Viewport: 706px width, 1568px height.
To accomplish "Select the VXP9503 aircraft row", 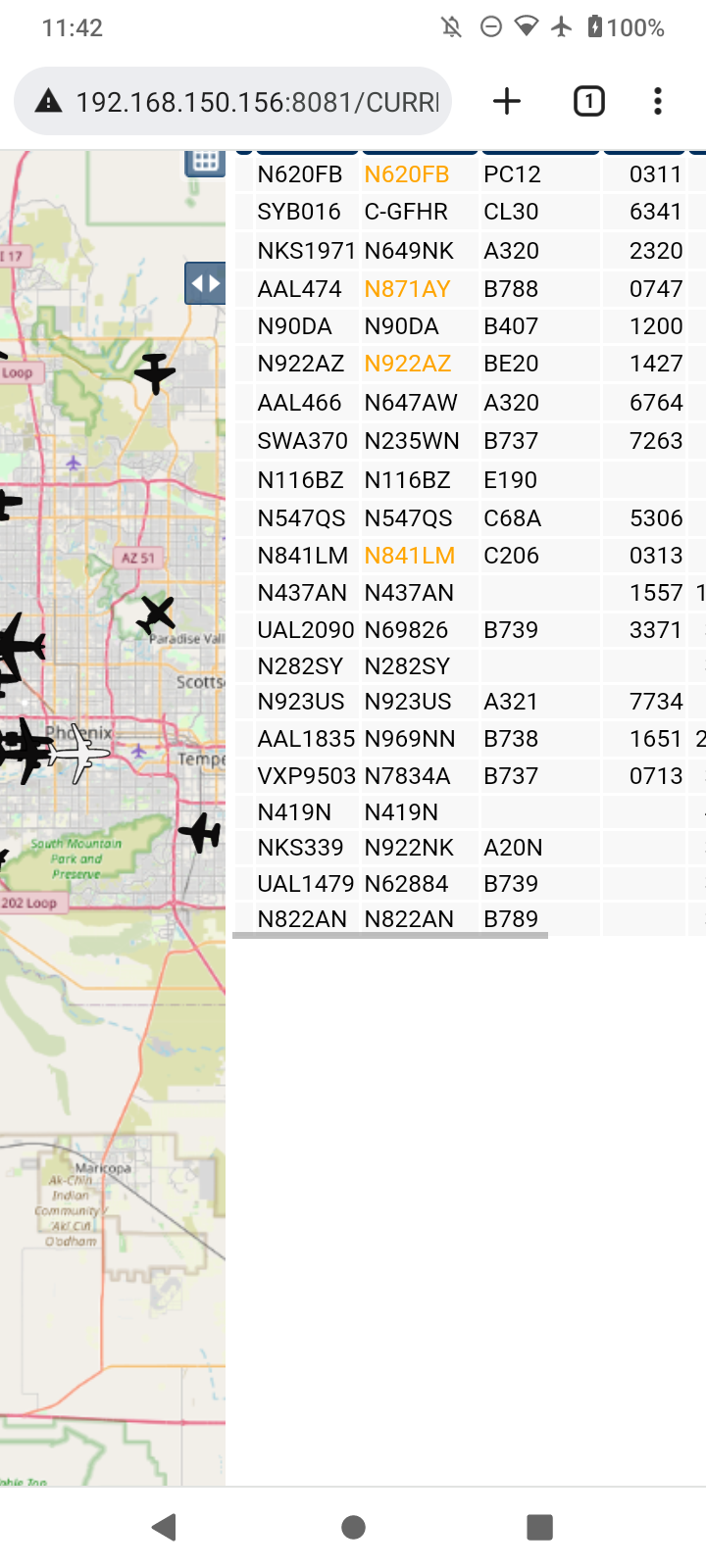I will pos(470,776).
